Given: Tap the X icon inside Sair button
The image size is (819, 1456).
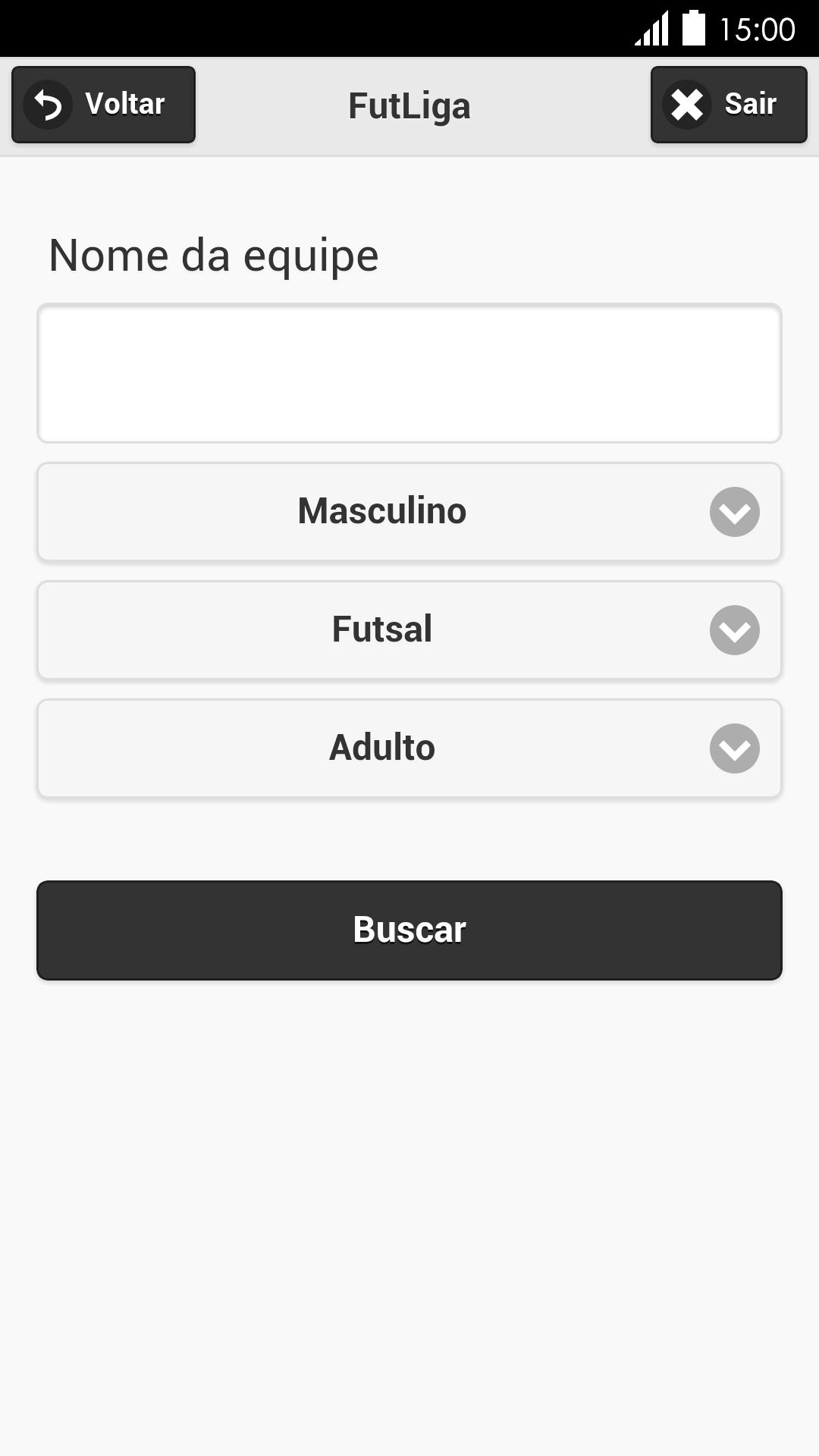Looking at the screenshot, I should click(687, 105).
